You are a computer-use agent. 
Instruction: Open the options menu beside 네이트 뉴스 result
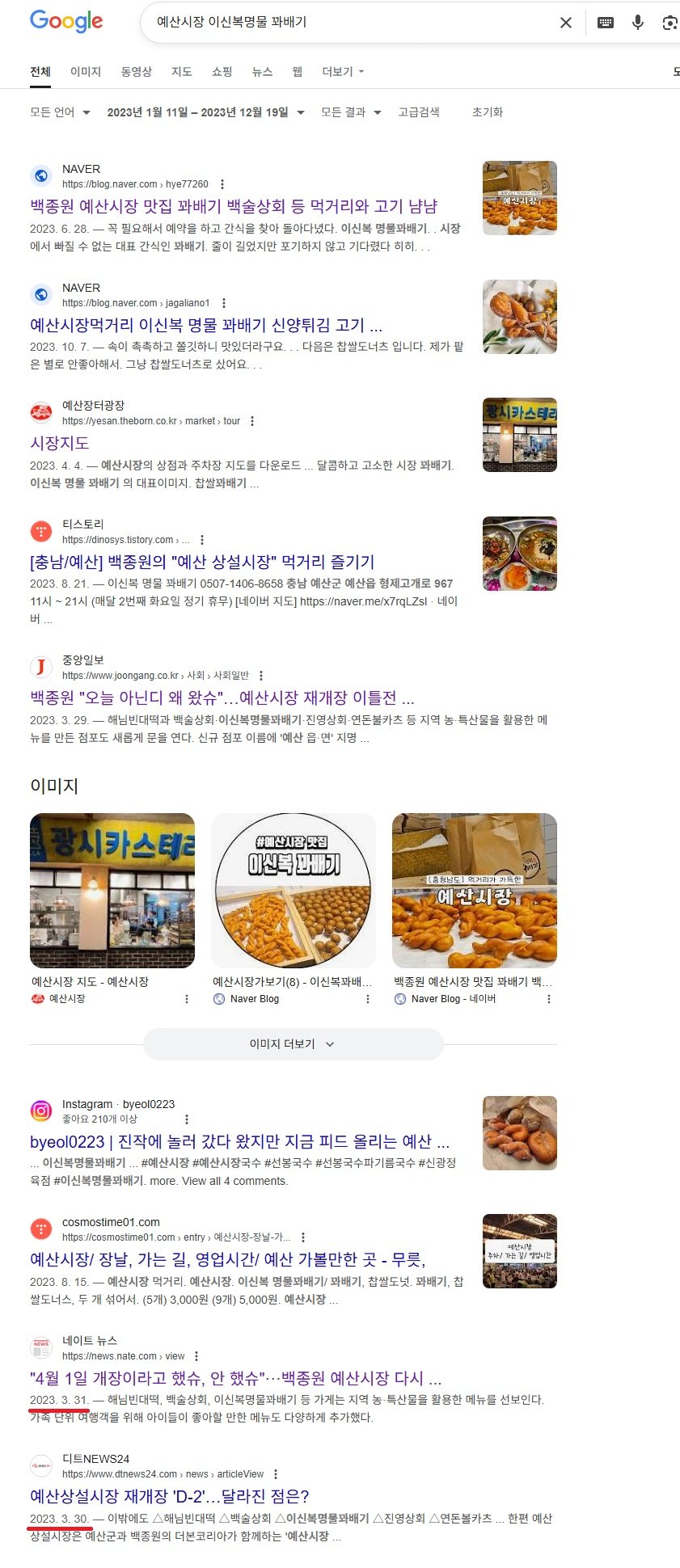196,1356
